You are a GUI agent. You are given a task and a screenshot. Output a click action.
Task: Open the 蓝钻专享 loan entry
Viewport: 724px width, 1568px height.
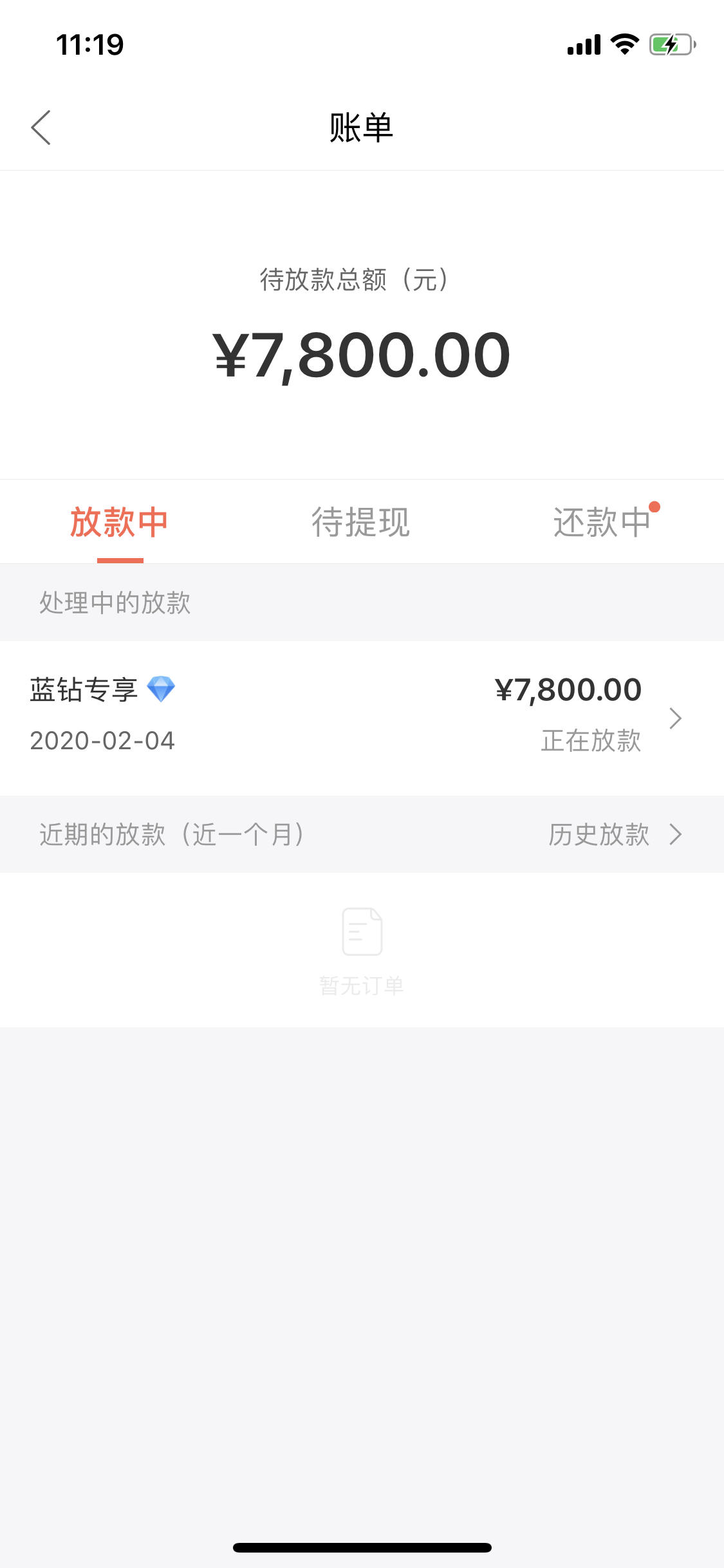click(x=362, y=718)
